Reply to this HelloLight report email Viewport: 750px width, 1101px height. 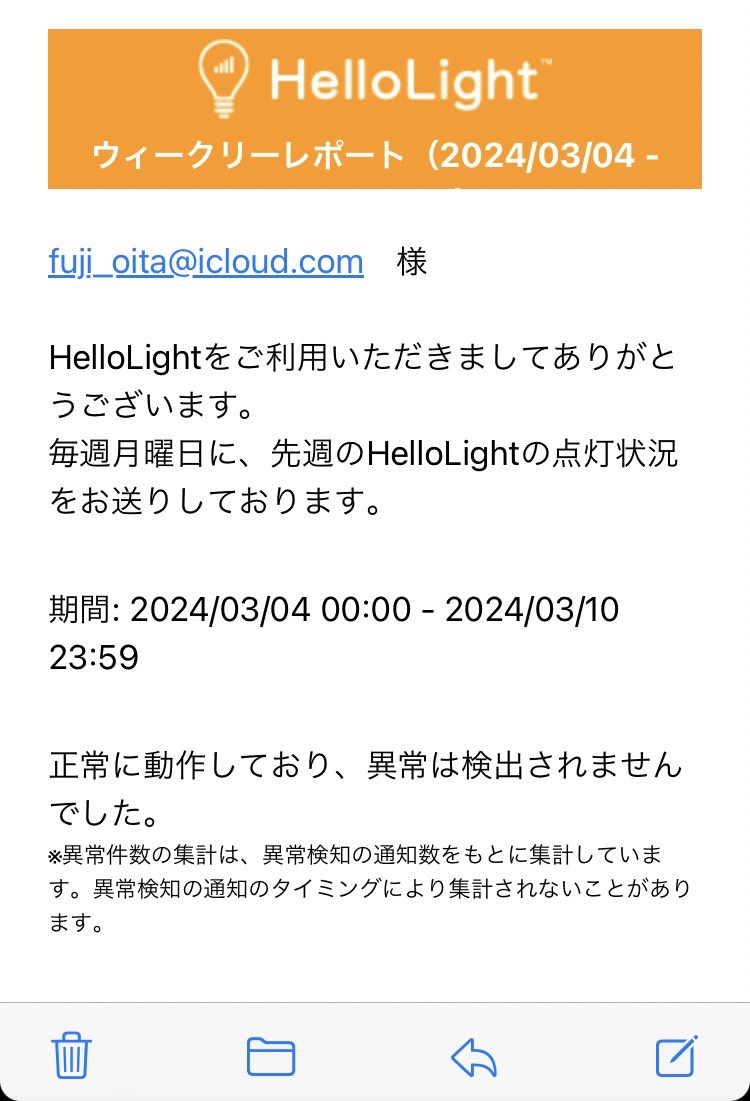[x=474, y=1056]
